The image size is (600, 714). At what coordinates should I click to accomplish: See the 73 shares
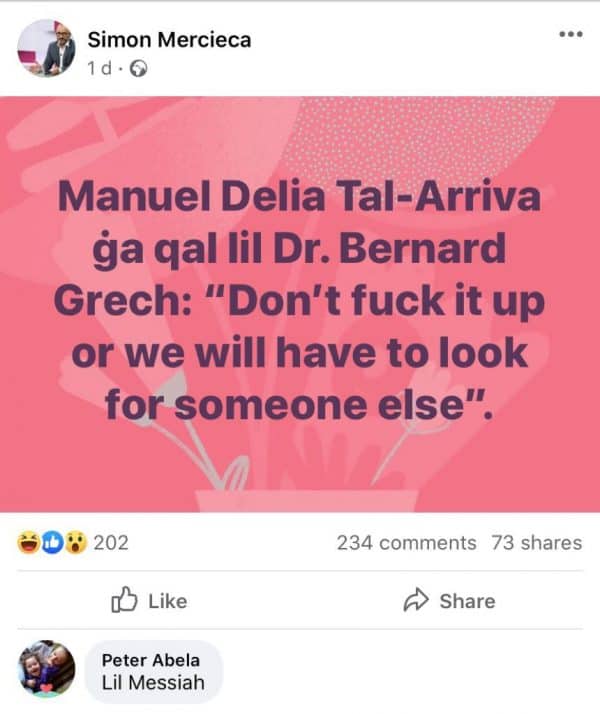[x=536, y=543]
